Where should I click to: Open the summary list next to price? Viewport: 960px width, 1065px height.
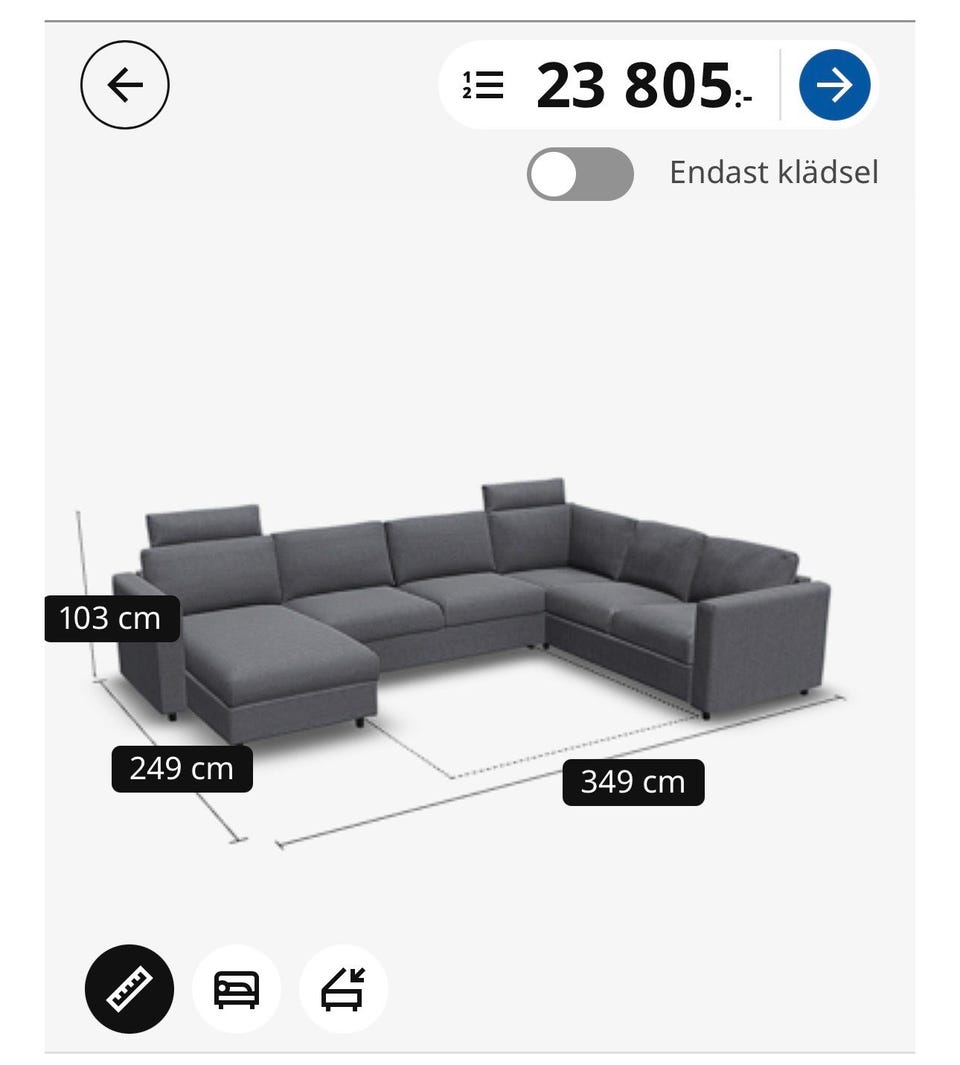coord(483,86)
